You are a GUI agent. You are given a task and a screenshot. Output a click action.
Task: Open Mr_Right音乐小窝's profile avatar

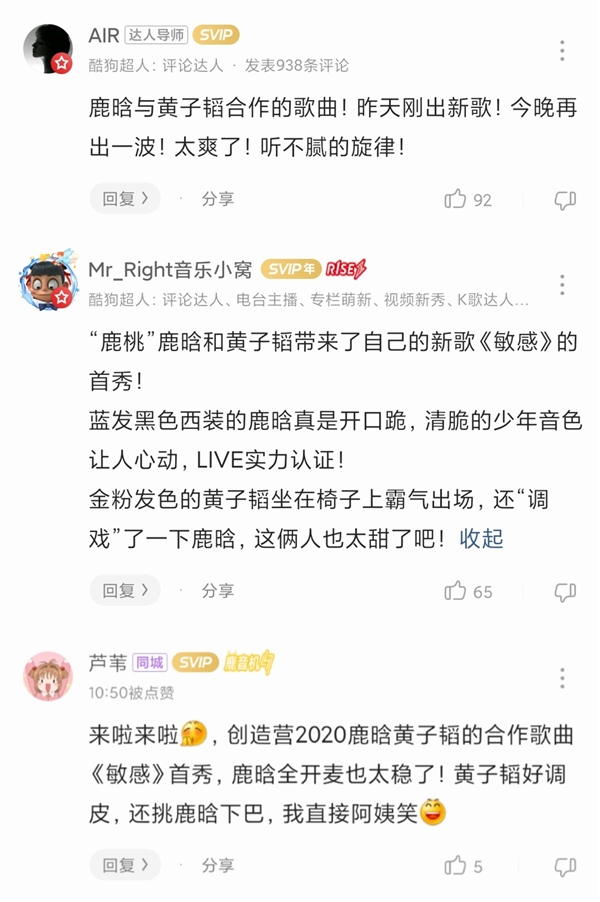click(46, 284)
